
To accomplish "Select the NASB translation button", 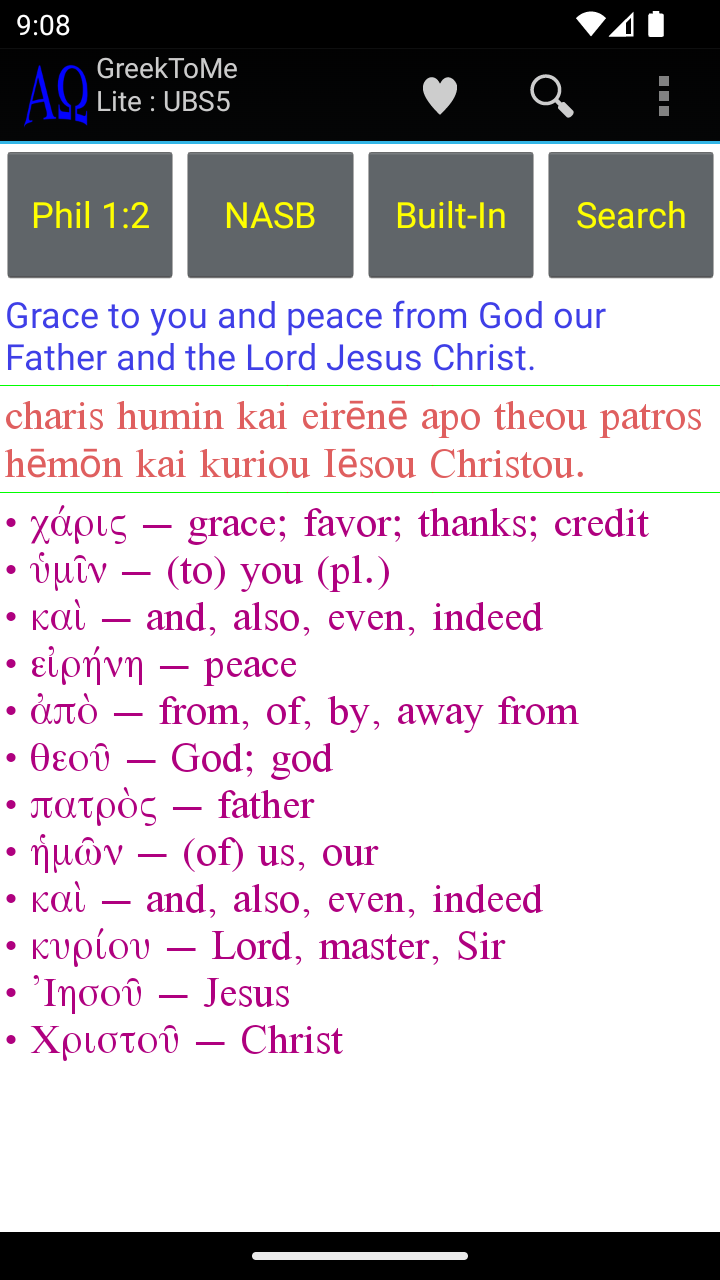I will pyautogui.click(x=270, y=215).
